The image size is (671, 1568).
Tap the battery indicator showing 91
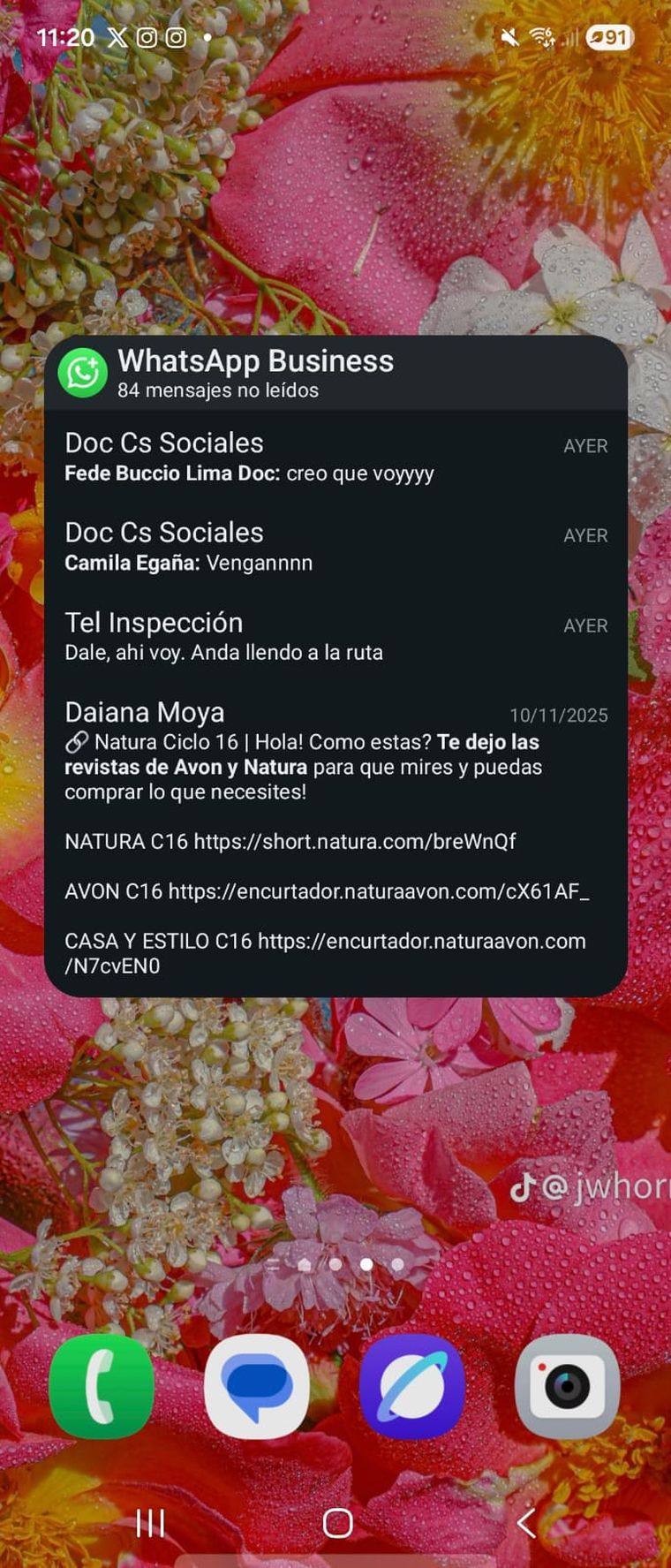pos(607,37)
